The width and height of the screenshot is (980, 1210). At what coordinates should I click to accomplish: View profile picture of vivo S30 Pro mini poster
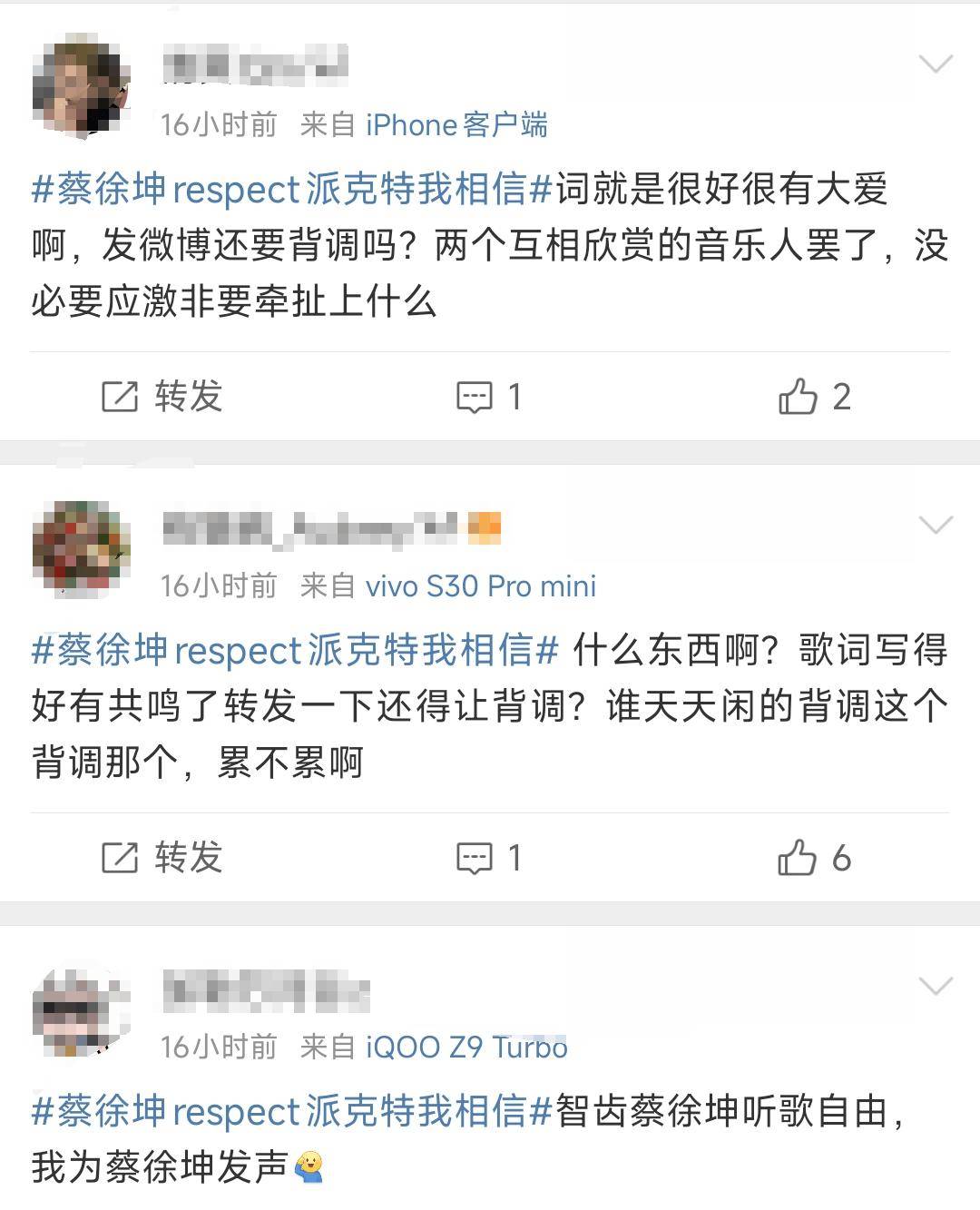[x=81, y=550]
